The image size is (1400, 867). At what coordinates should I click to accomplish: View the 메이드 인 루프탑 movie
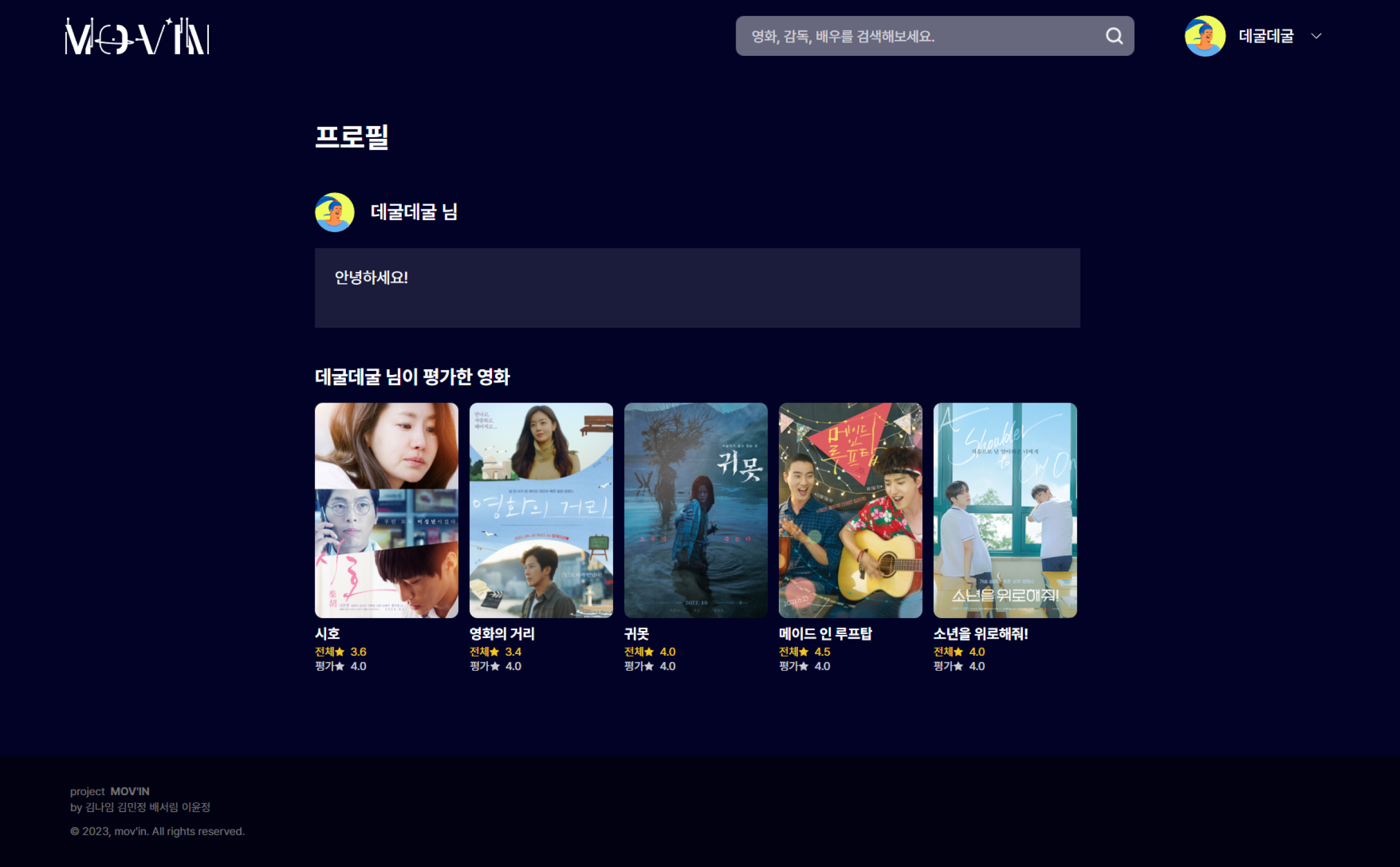(x=850, y=510)
